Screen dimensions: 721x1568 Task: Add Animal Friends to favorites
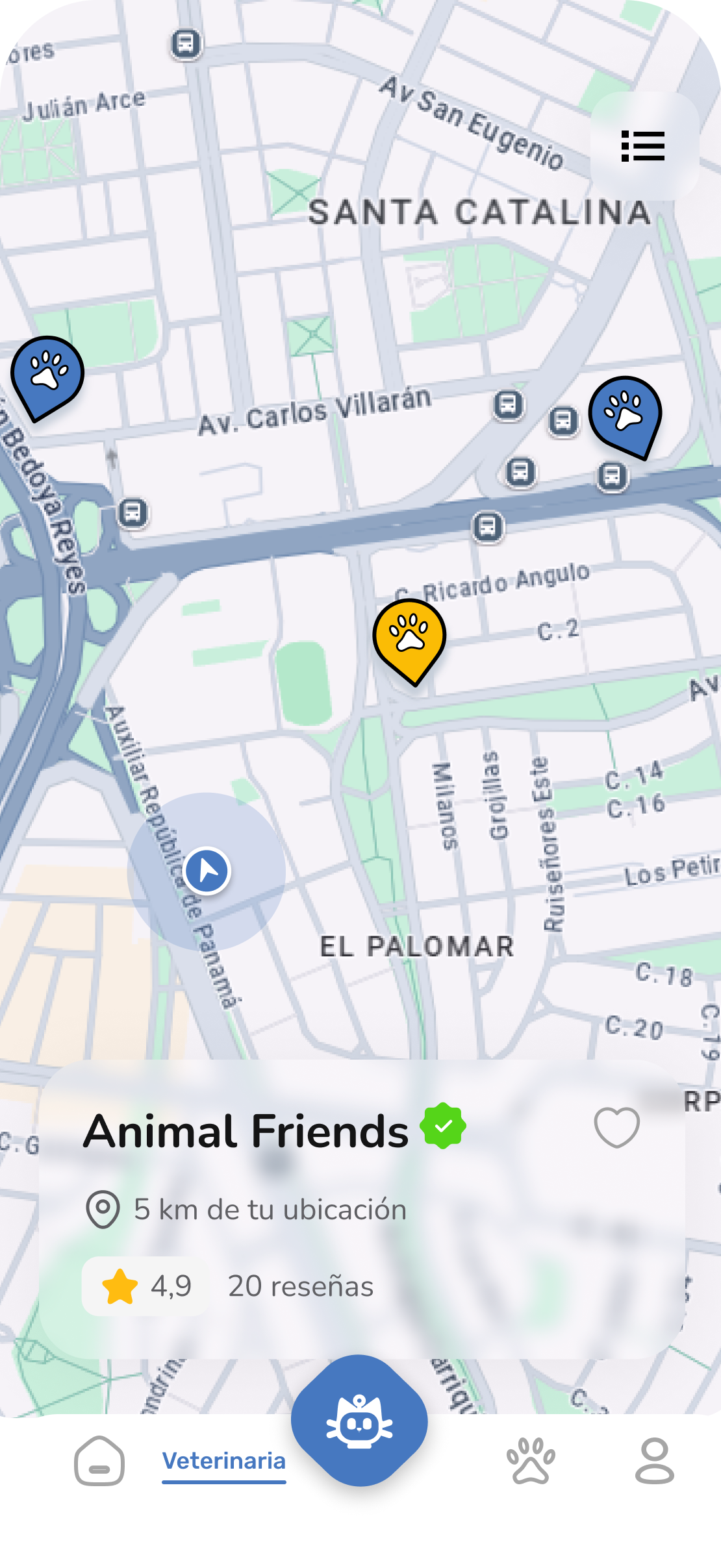(x=616, y=1128)
